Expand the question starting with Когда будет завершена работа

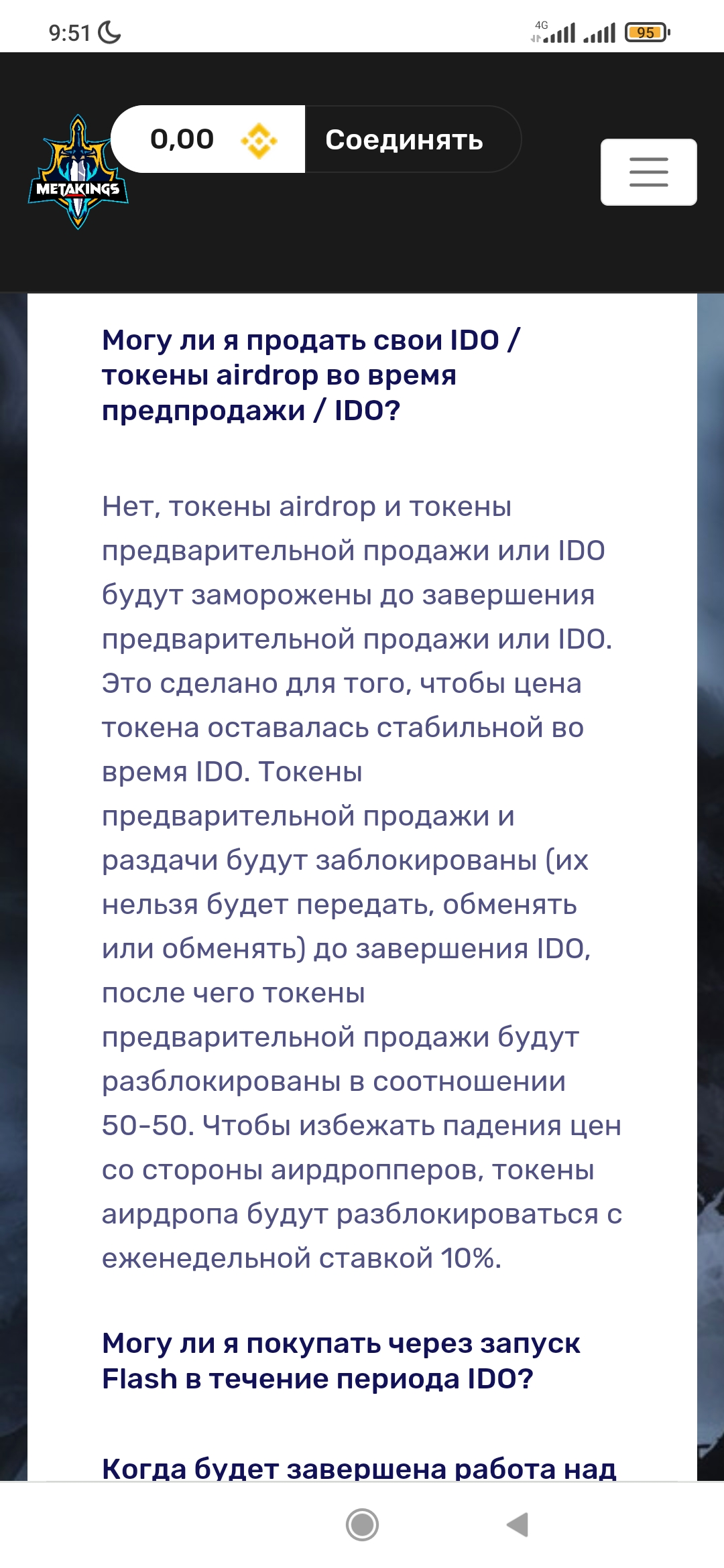pyautogui.click(x=359, y=1468)
